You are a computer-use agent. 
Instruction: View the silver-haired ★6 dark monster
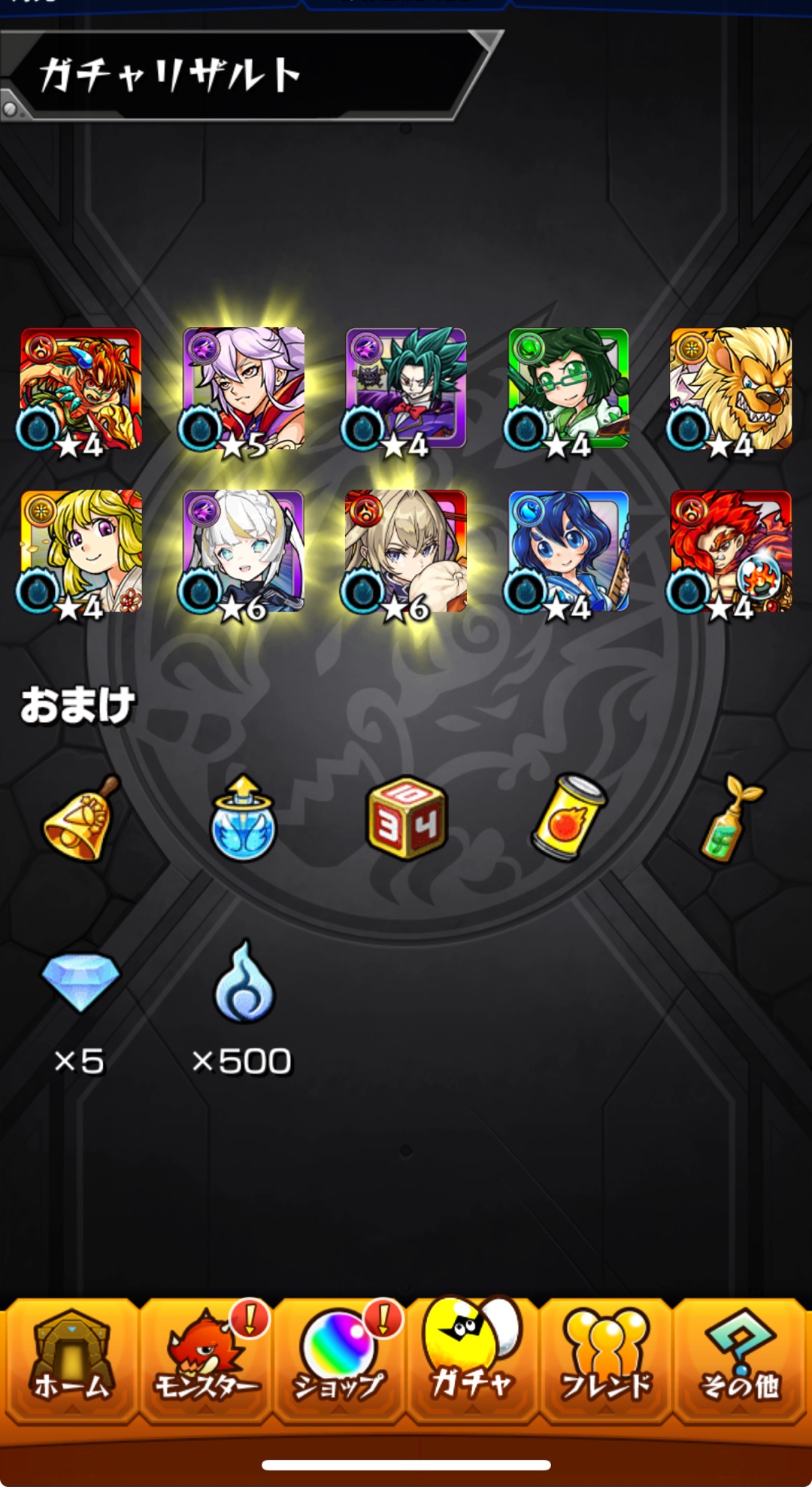244,551
